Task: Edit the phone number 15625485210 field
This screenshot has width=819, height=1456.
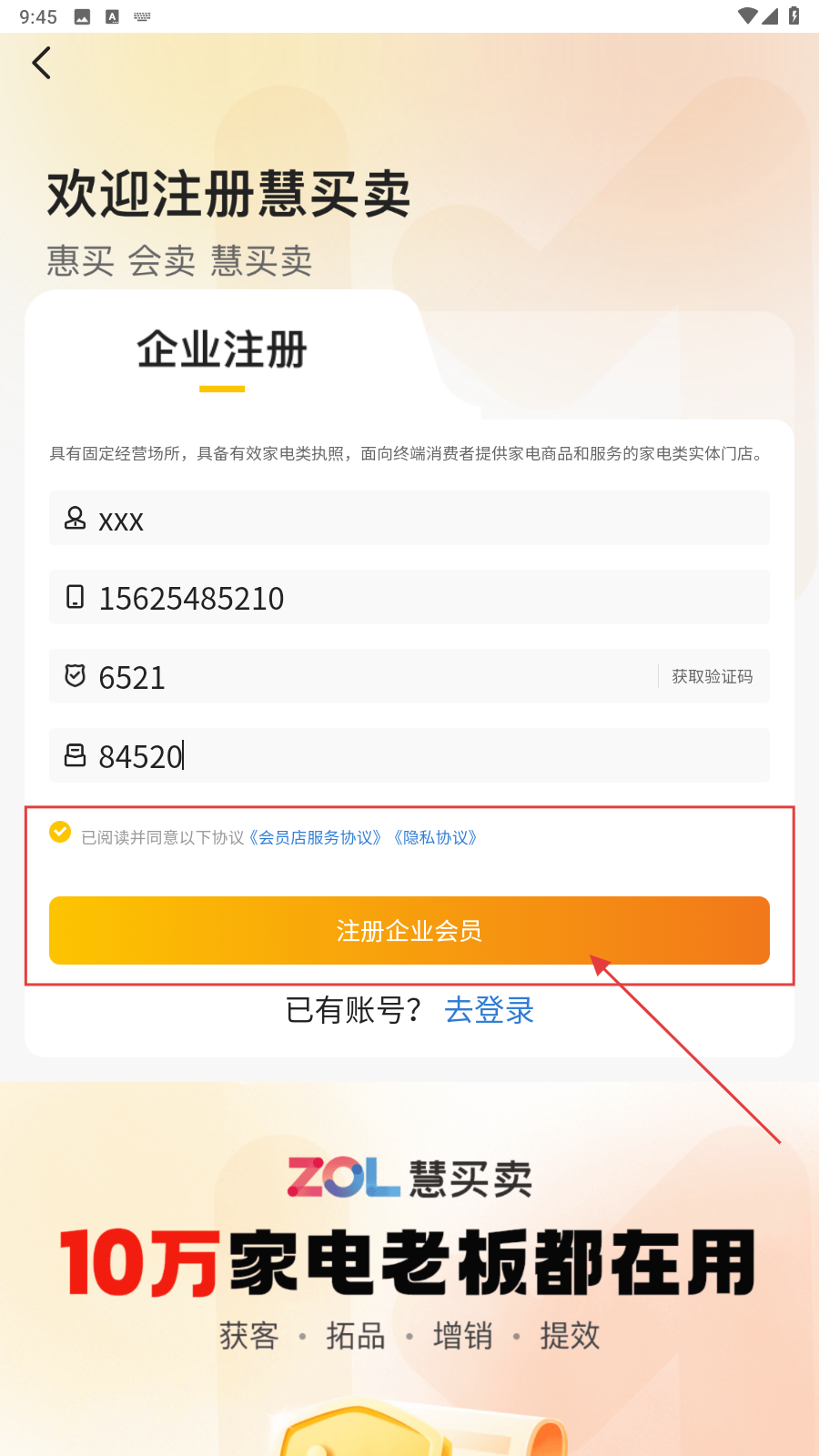Action: pyautogui.click(x=409, y=598)
